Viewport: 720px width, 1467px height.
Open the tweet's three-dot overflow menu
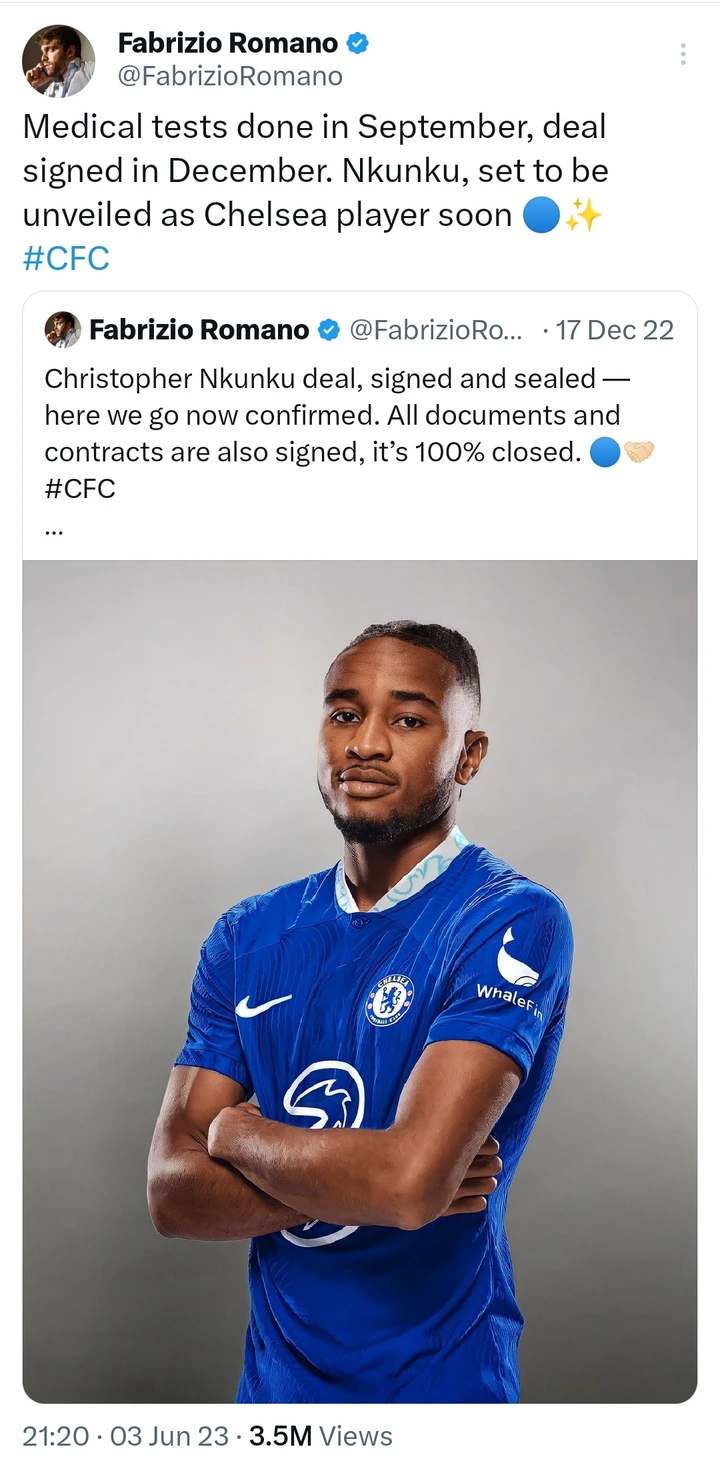point(683,55)
